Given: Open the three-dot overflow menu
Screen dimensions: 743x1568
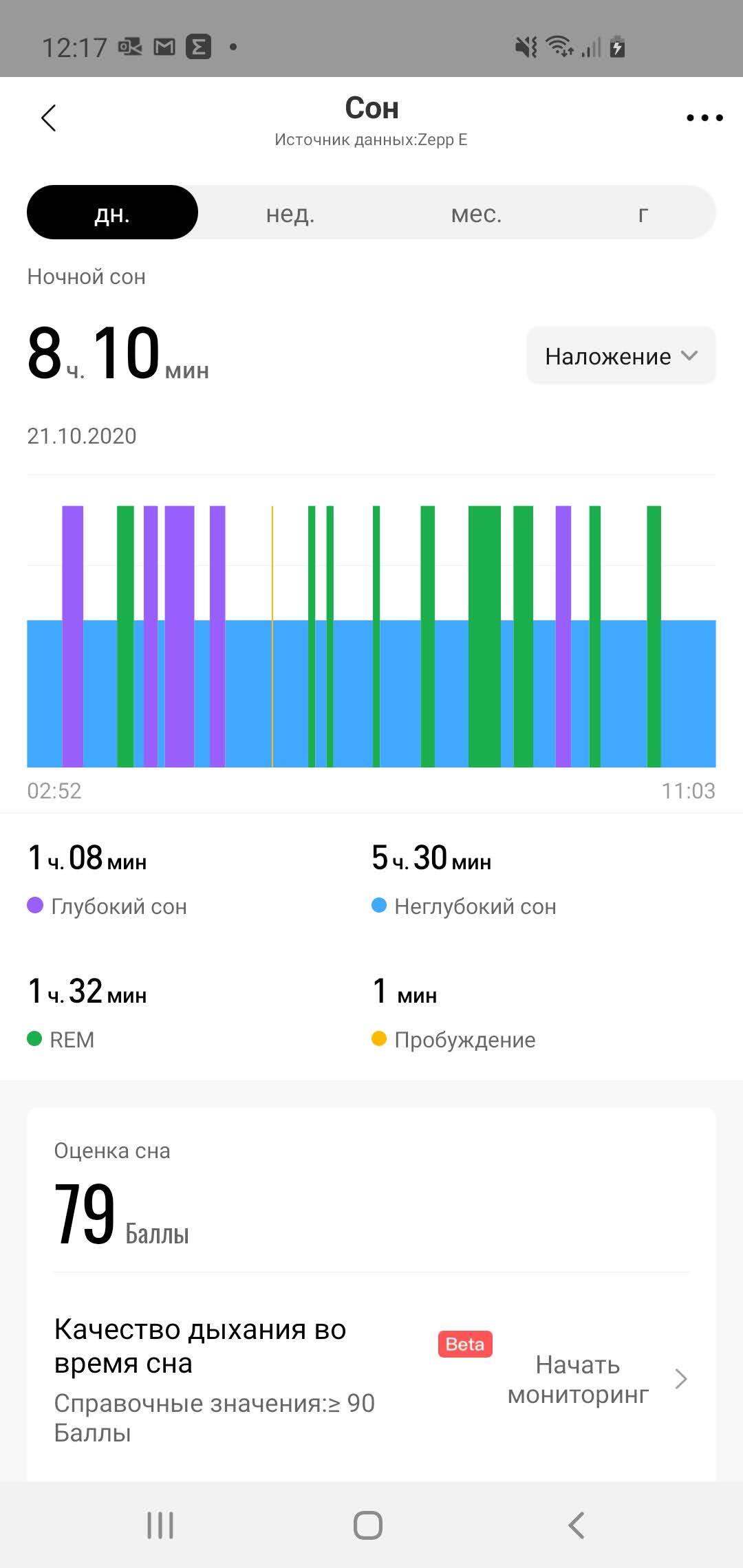Looking at the screenshot, I should pyautogui.click(x=704, y=118).
